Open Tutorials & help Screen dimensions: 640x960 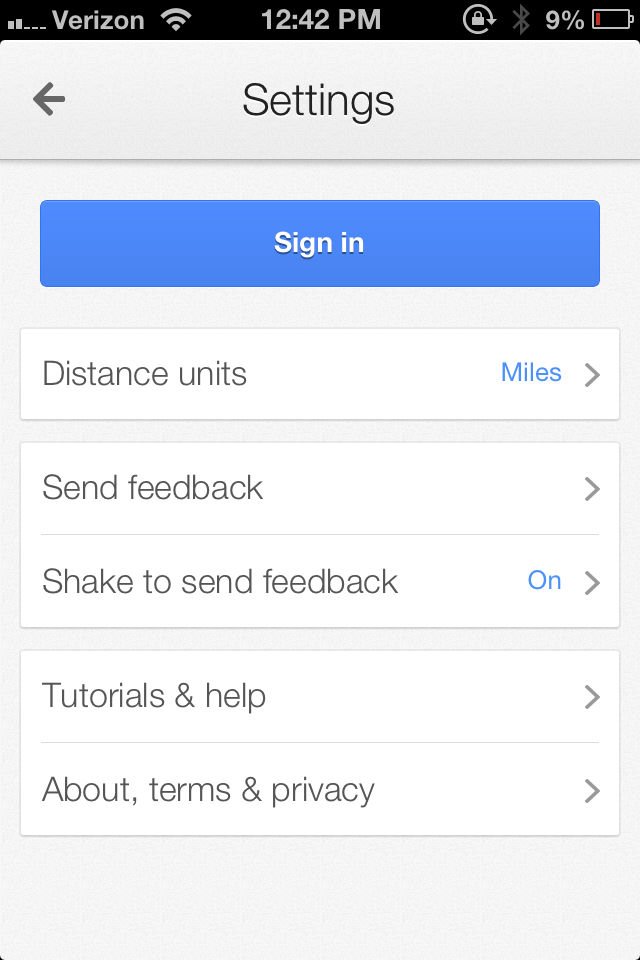click(319, 696)
